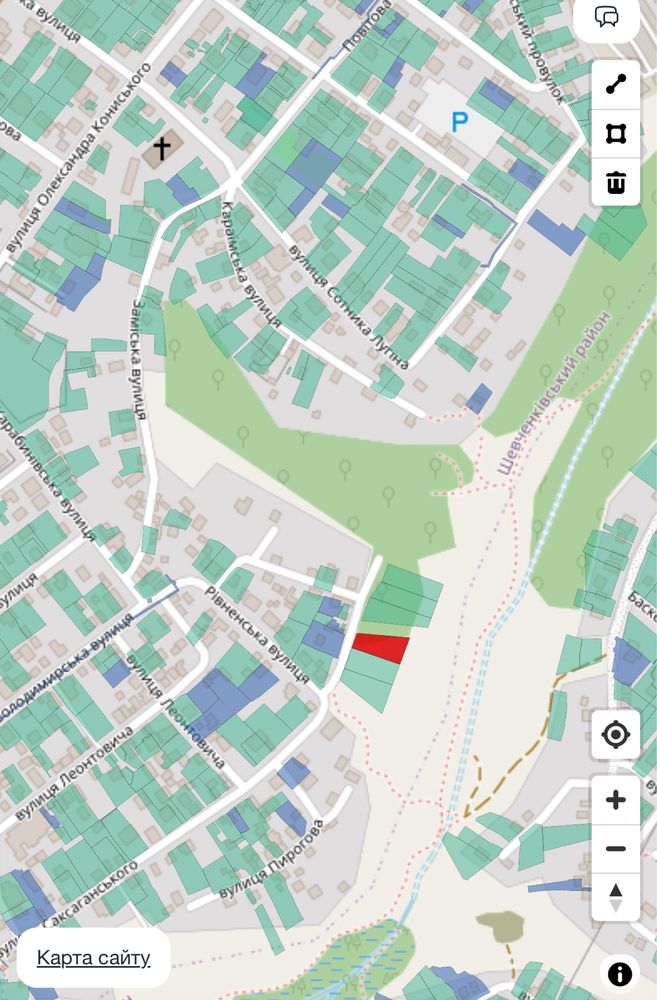The height and width of the screenshot is (1000, 657).
Task: Select the line measurement tool
Action: pos(616,84)
